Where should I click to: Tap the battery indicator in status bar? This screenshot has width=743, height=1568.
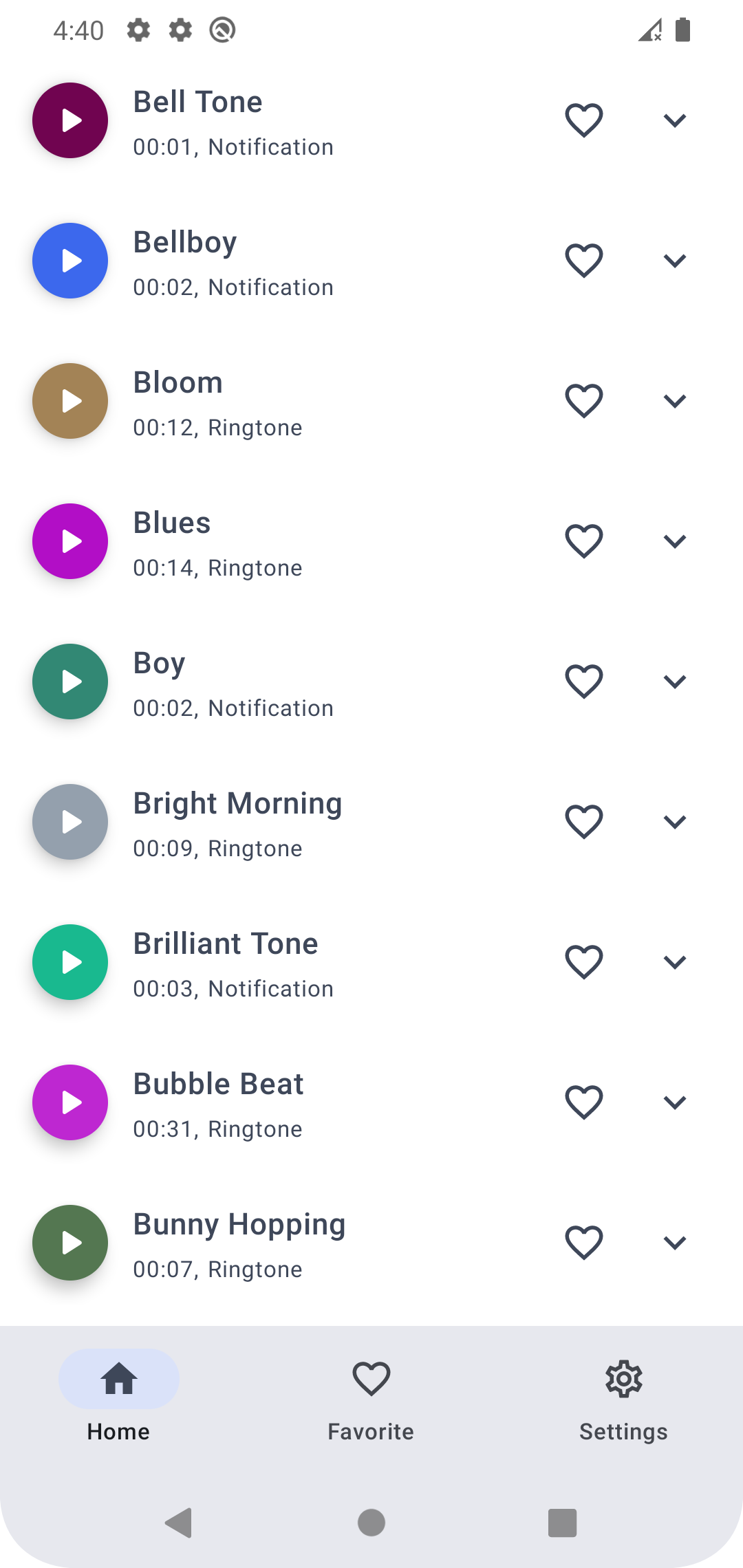pyautogui.click(x=682, y=30)
